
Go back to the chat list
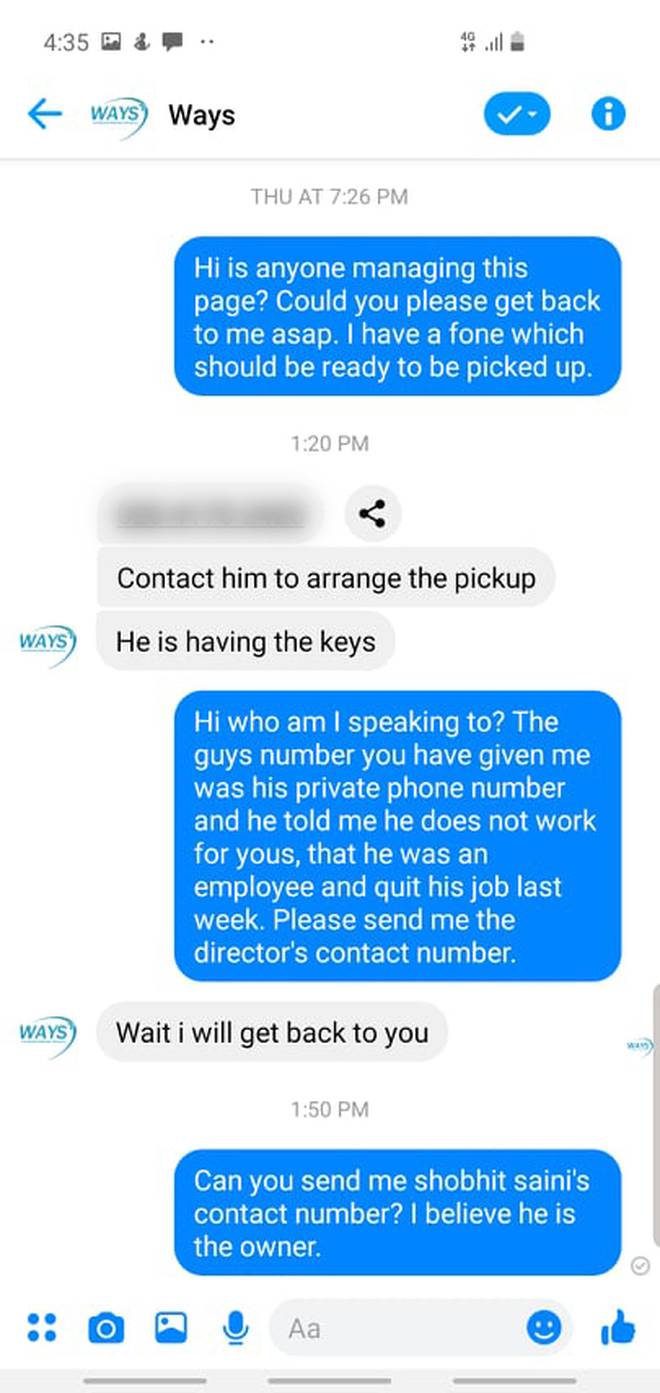[x=44, y=115]
